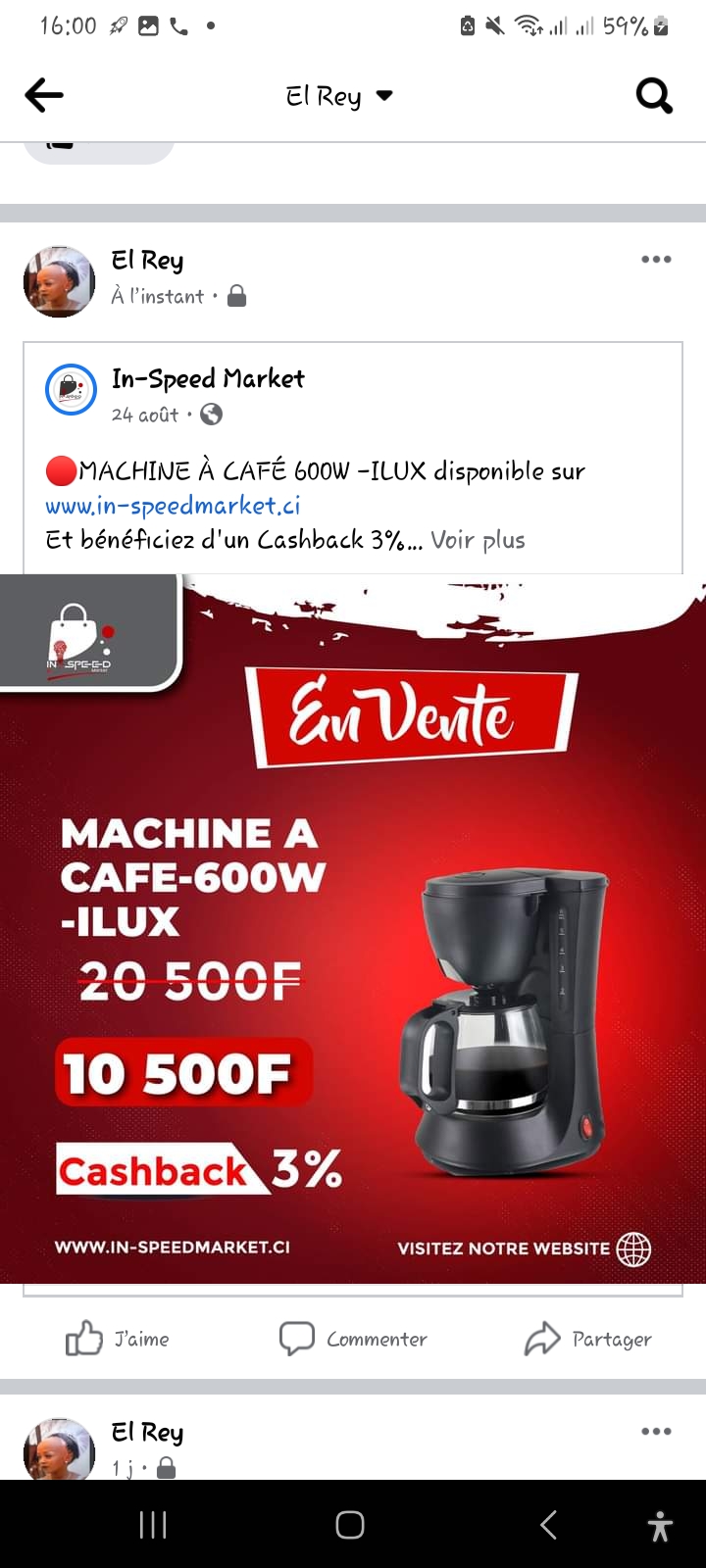View the coffee machine sale image
706x1568 pixels.
353,928
